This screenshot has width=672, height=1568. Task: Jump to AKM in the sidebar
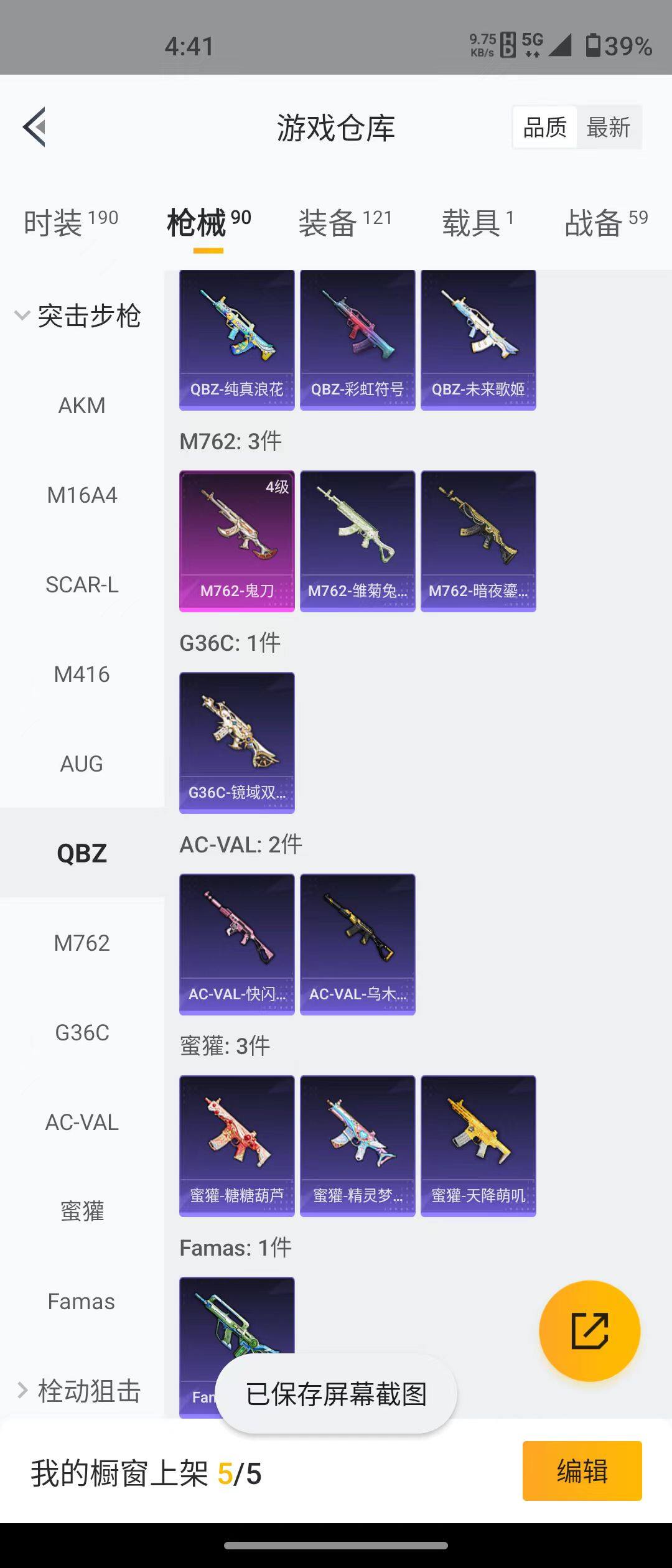(x=82, y=406)
